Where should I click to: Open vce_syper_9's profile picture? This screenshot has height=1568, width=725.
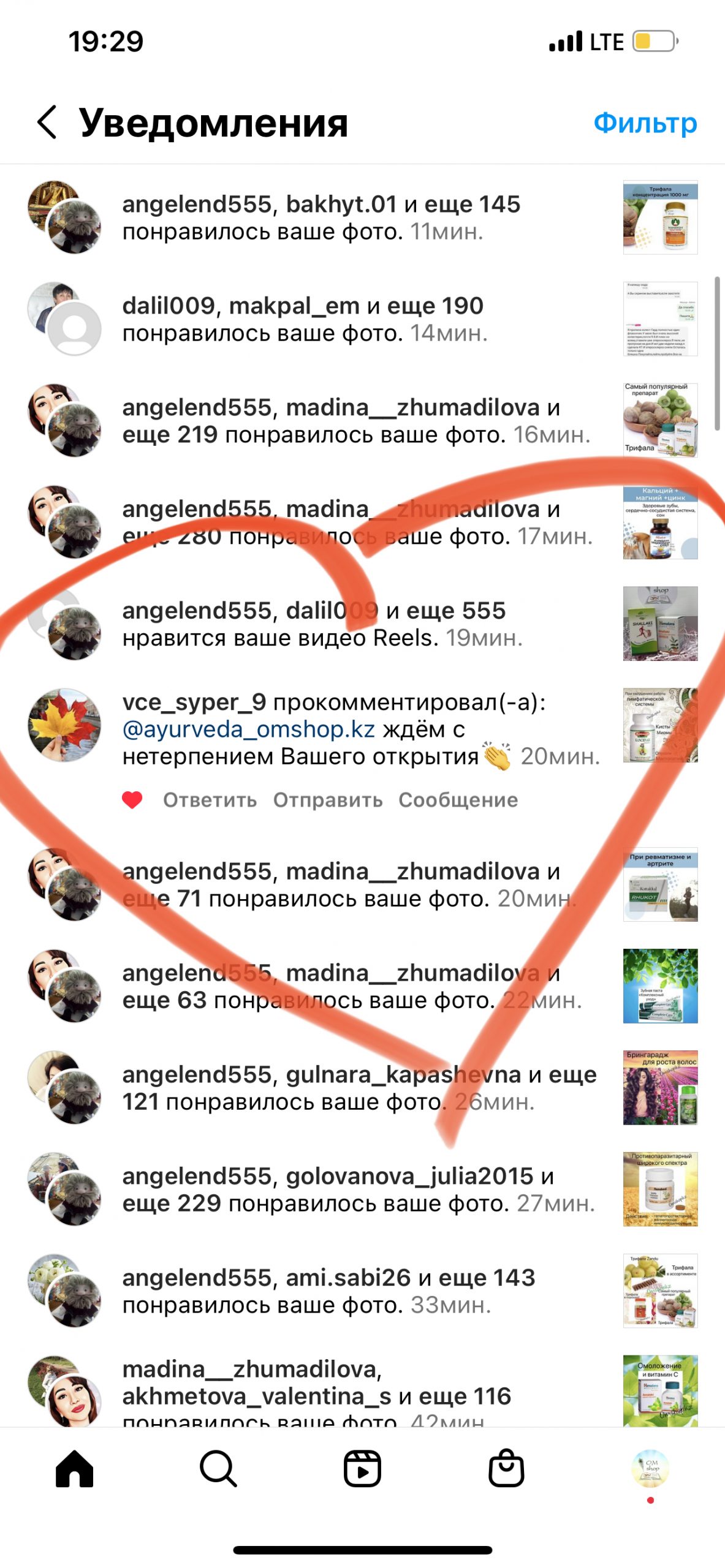[x=64, y=725]
